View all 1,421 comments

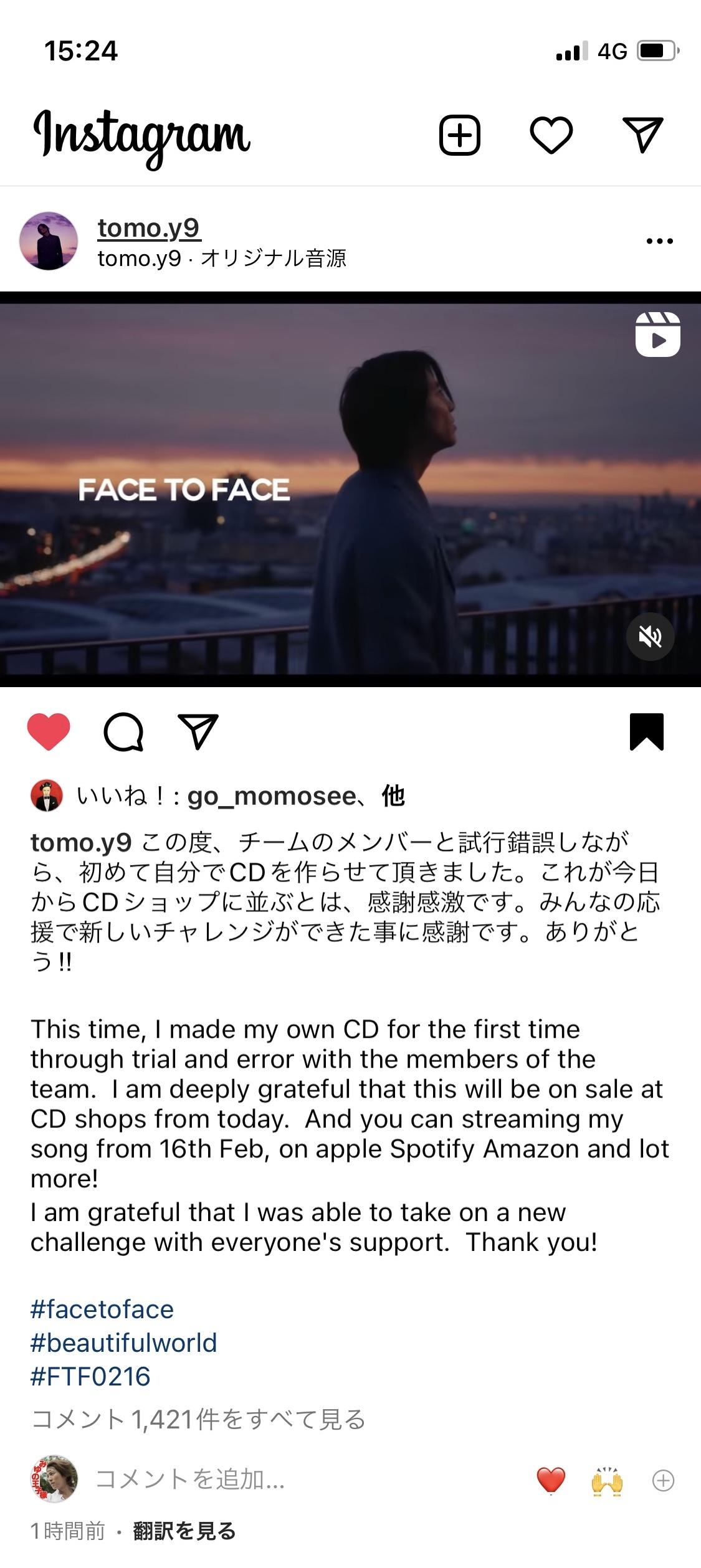pos(198,1420)
